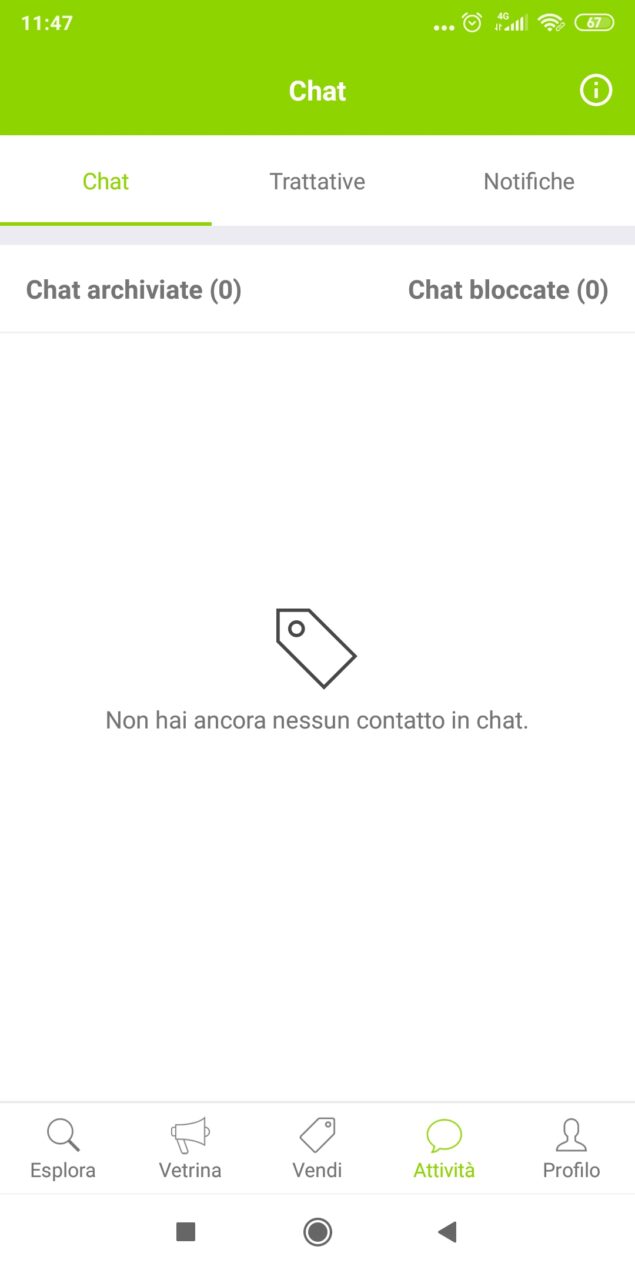
Task: Open the Attività tab
Action: 444,1149
